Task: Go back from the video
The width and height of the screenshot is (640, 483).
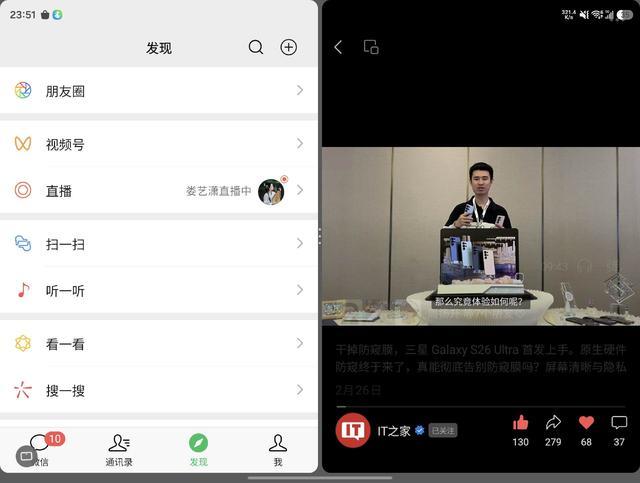Action: (338, 47)
